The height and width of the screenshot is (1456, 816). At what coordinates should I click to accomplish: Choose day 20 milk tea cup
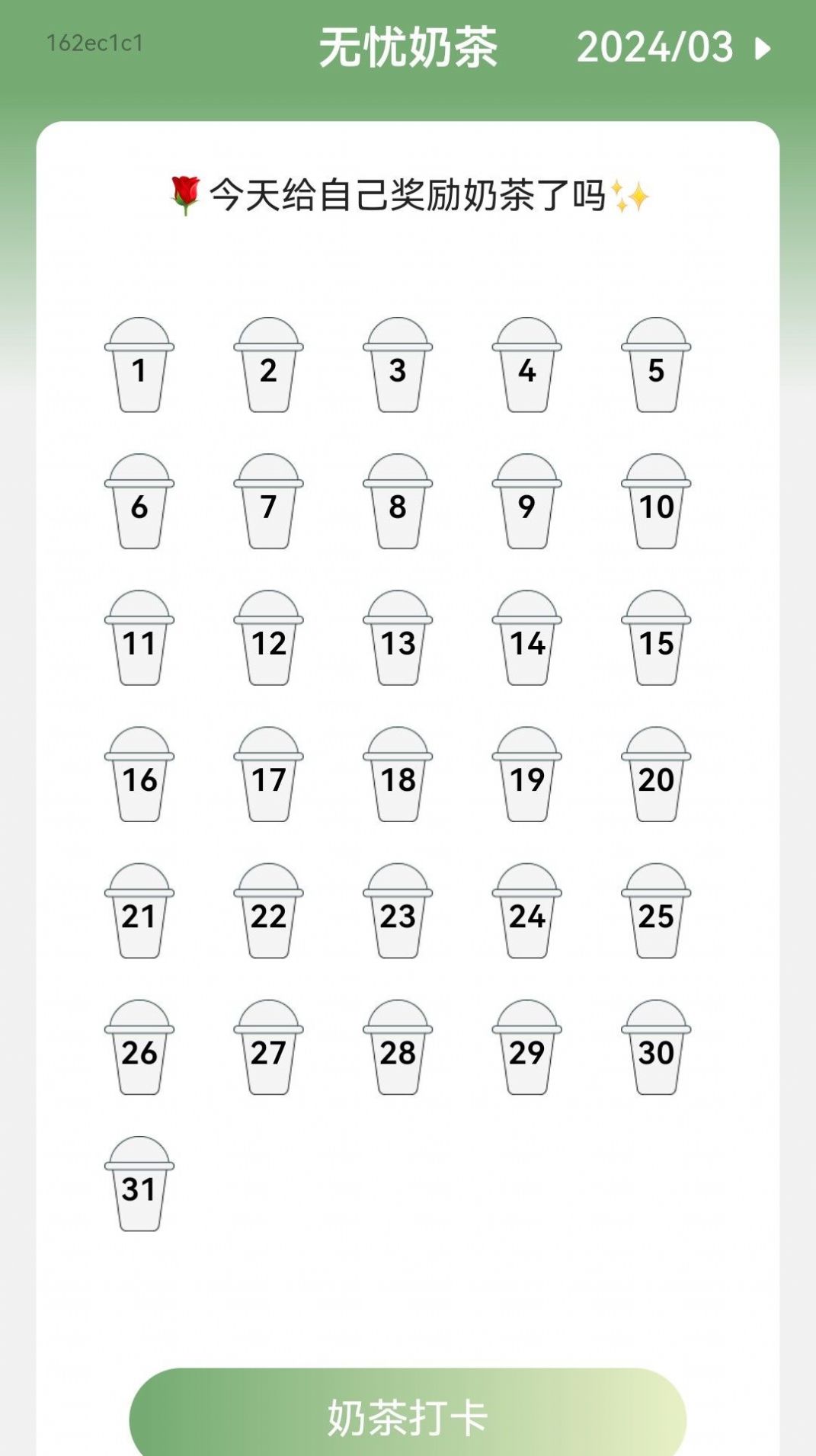point(656,775)
